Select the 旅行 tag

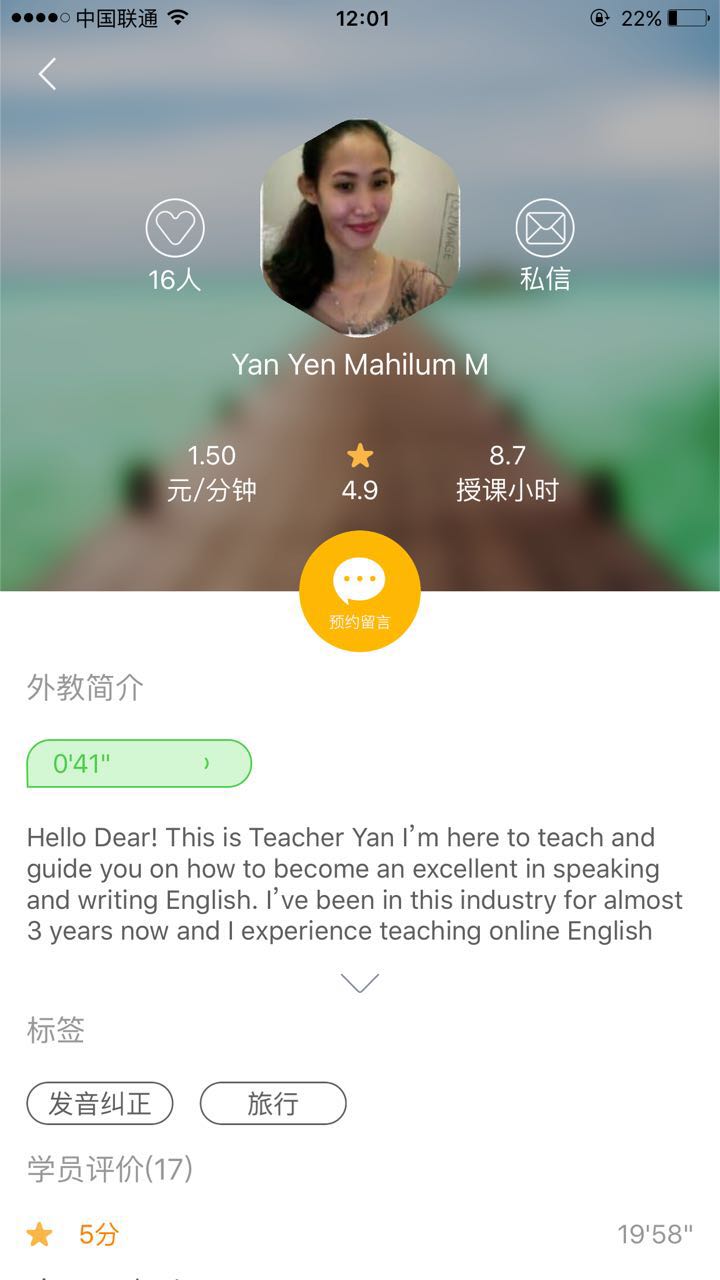(273, 1104)
